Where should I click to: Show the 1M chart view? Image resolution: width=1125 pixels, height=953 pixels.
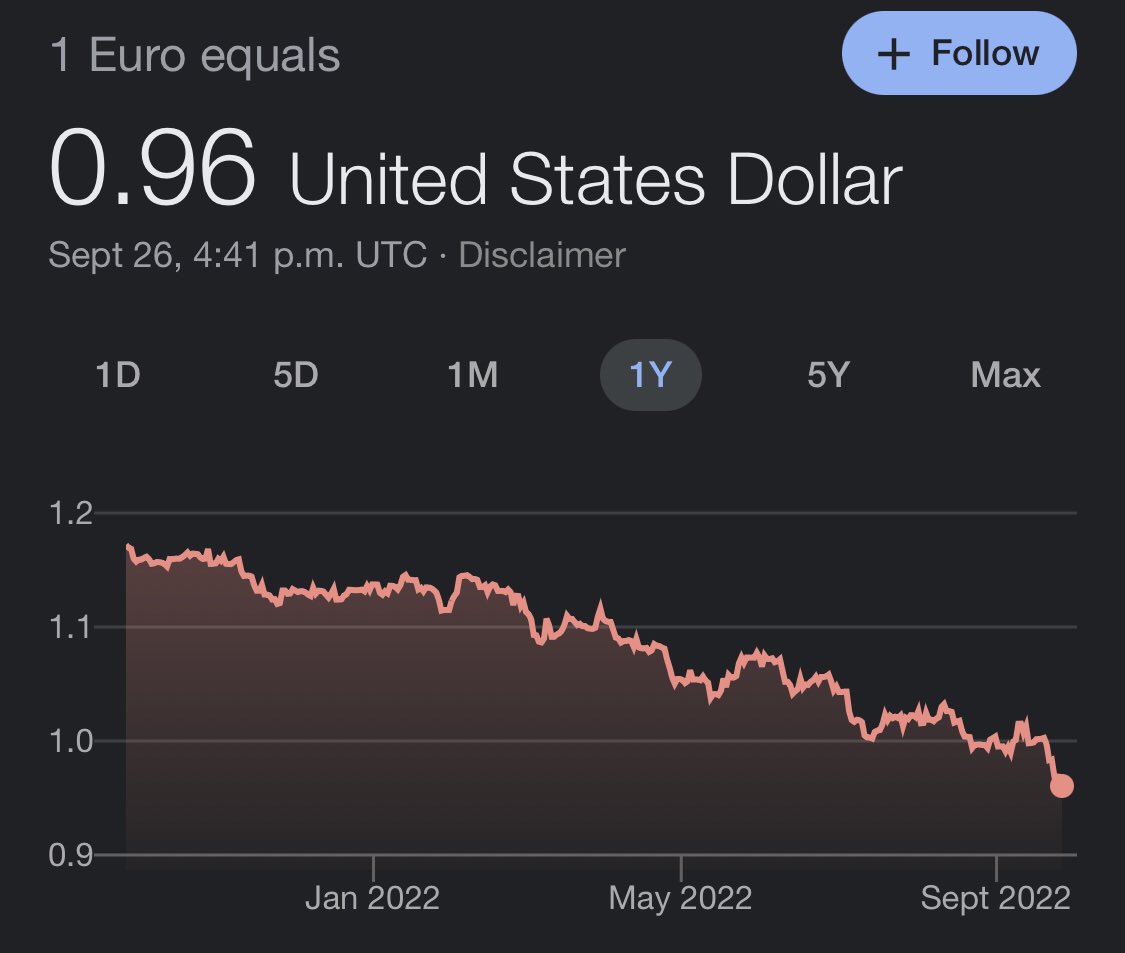[x=472, y=375]
